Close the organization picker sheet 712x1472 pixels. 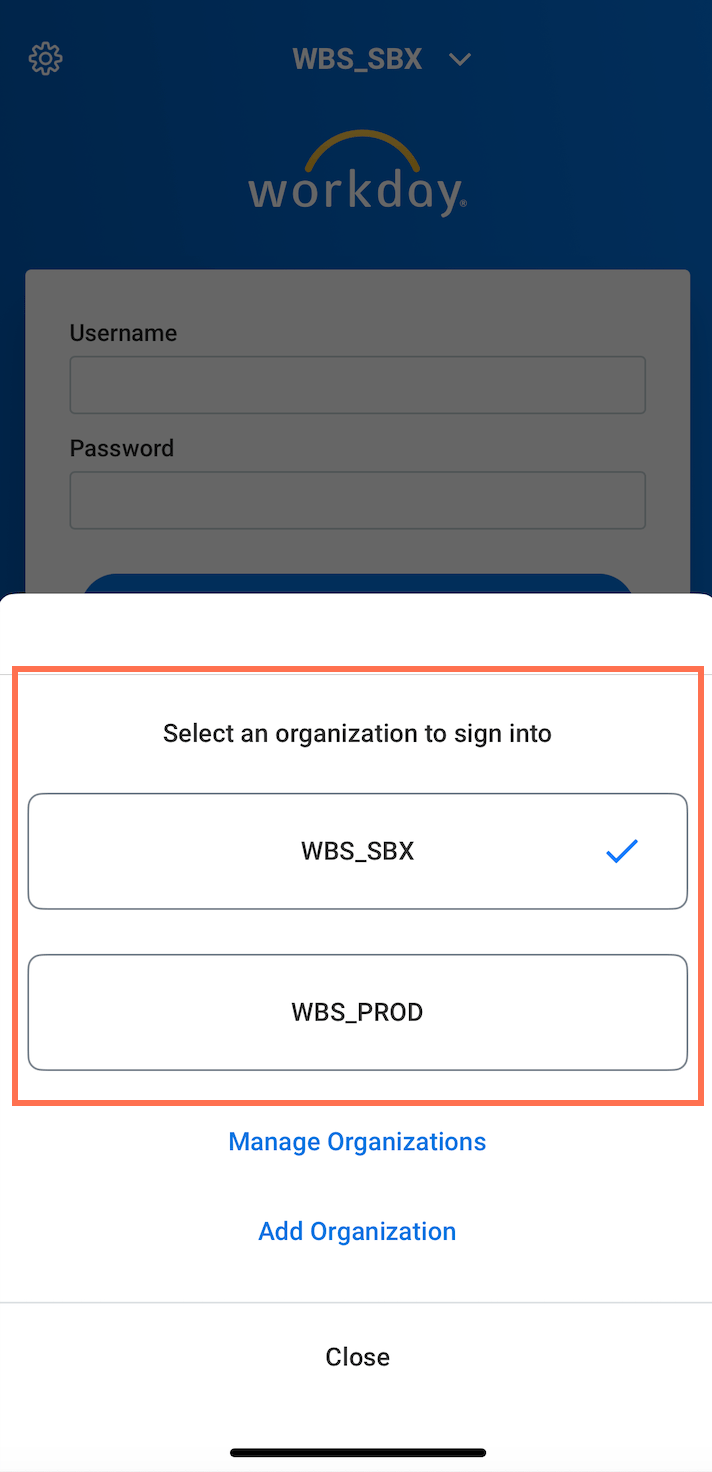(x=357, y=1357)
